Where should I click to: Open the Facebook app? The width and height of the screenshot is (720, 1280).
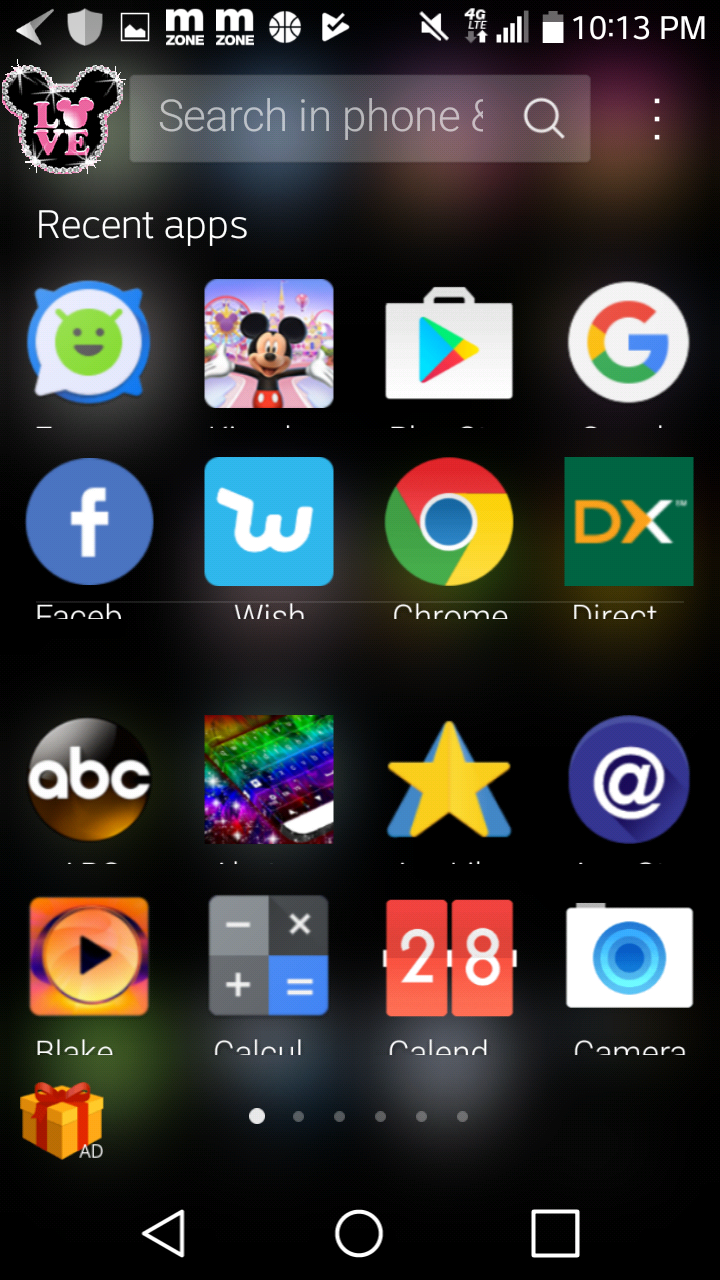89,521
